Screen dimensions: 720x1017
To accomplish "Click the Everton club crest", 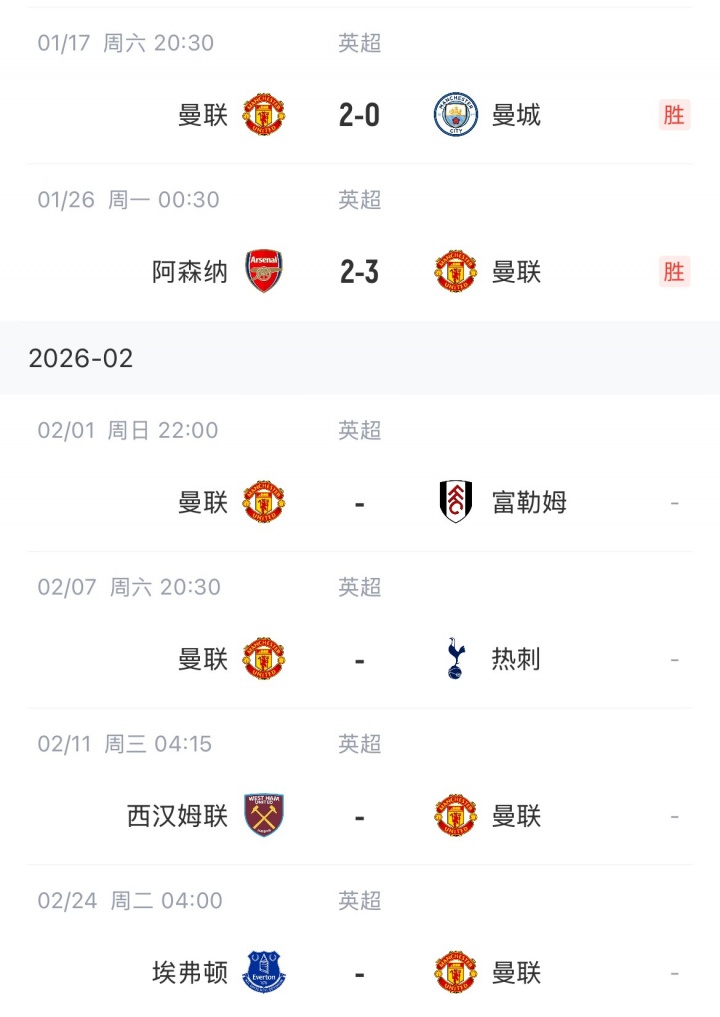I will 263,970.
